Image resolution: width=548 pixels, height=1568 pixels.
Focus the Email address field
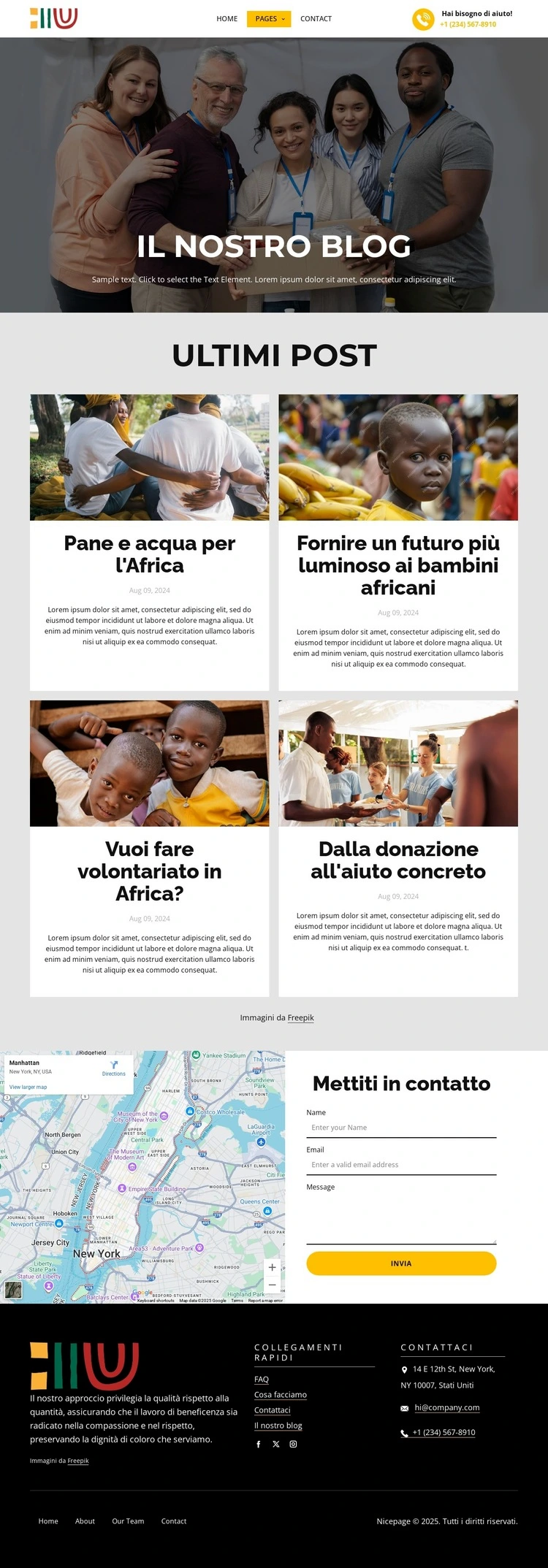pyautogui.click(x=400, y=1165)
